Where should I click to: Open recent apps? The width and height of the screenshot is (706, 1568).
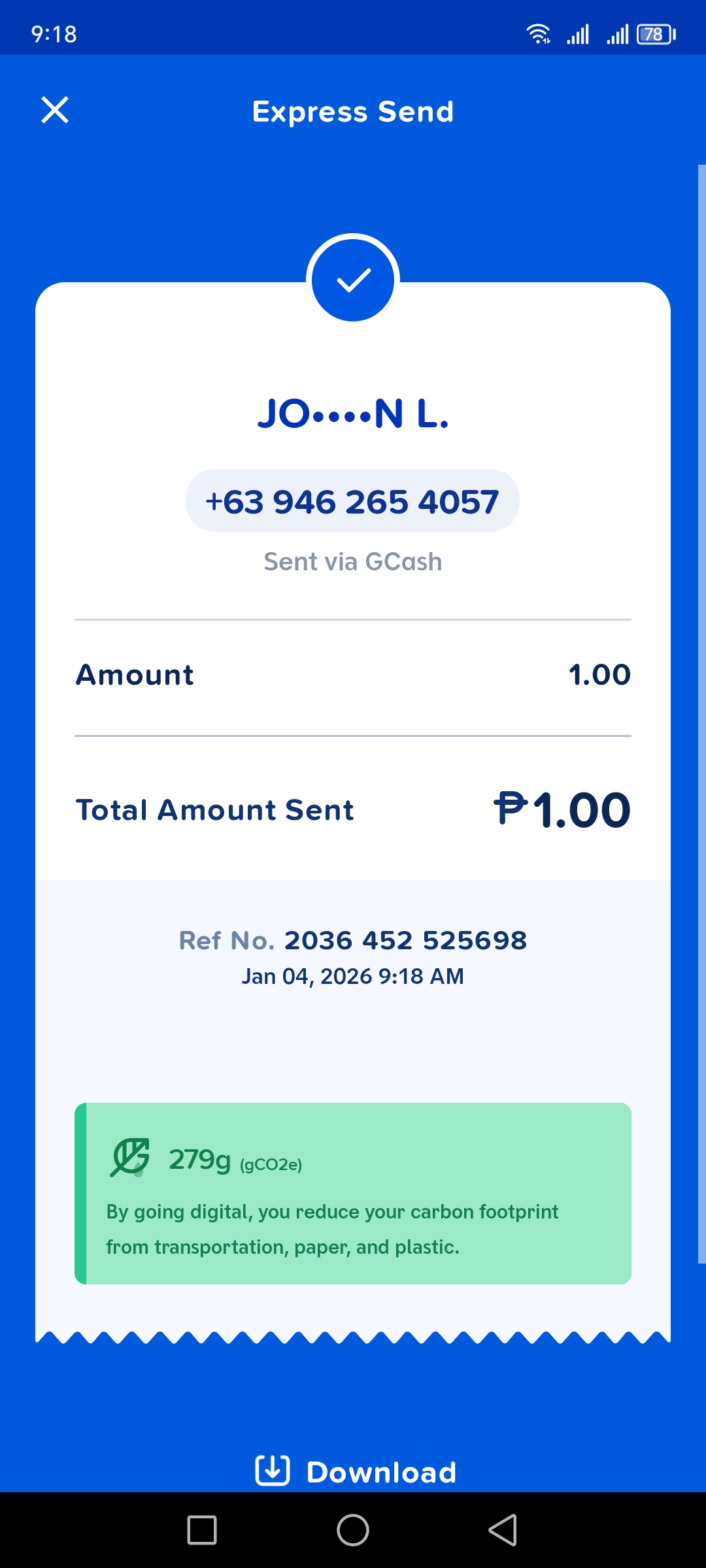point(202,1530)
